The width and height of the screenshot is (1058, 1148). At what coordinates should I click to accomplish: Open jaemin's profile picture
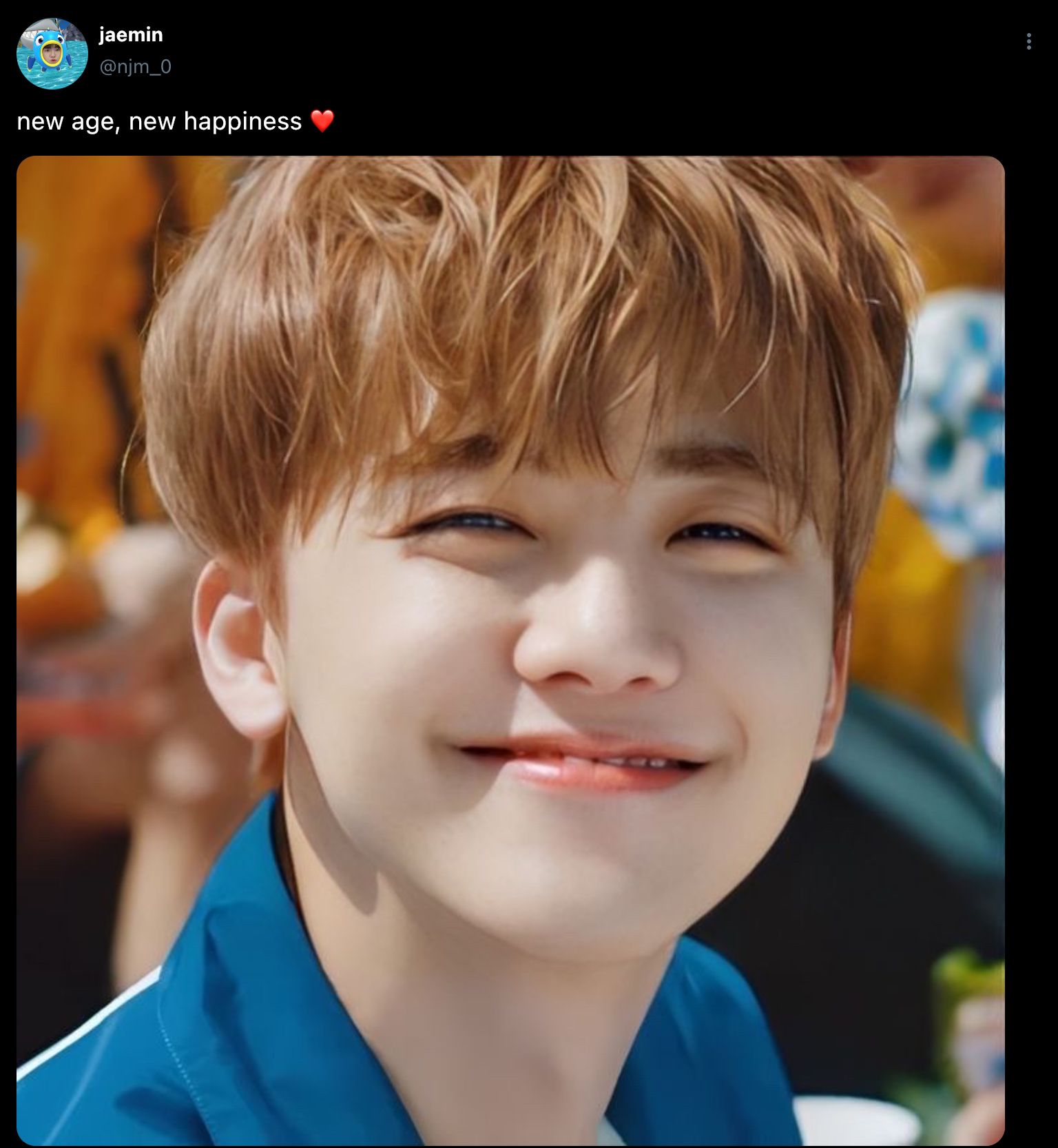(52, 54)
